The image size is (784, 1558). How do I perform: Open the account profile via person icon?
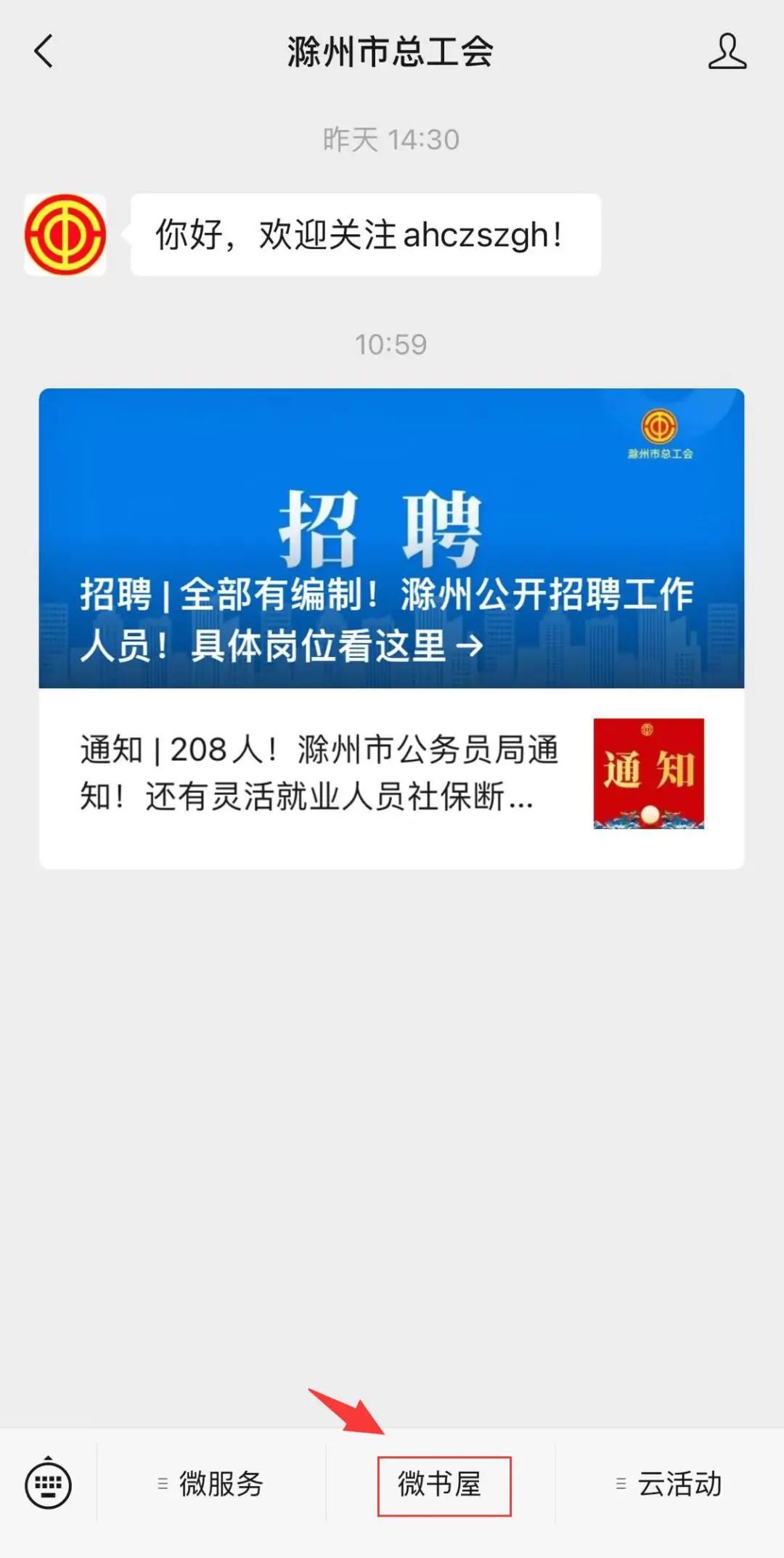click(x=726, y=52)
